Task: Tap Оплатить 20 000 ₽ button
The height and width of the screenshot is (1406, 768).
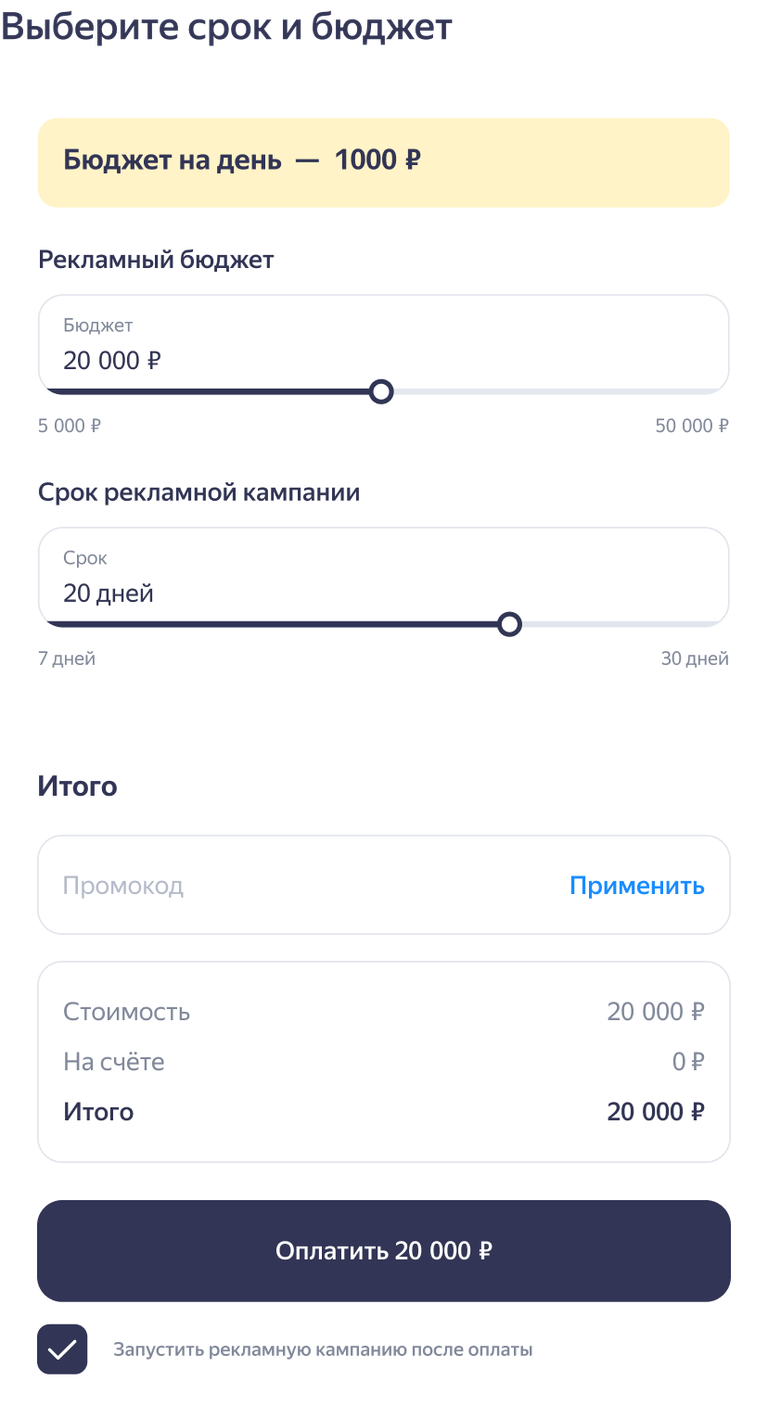Action: click(x=384, y=1251)
